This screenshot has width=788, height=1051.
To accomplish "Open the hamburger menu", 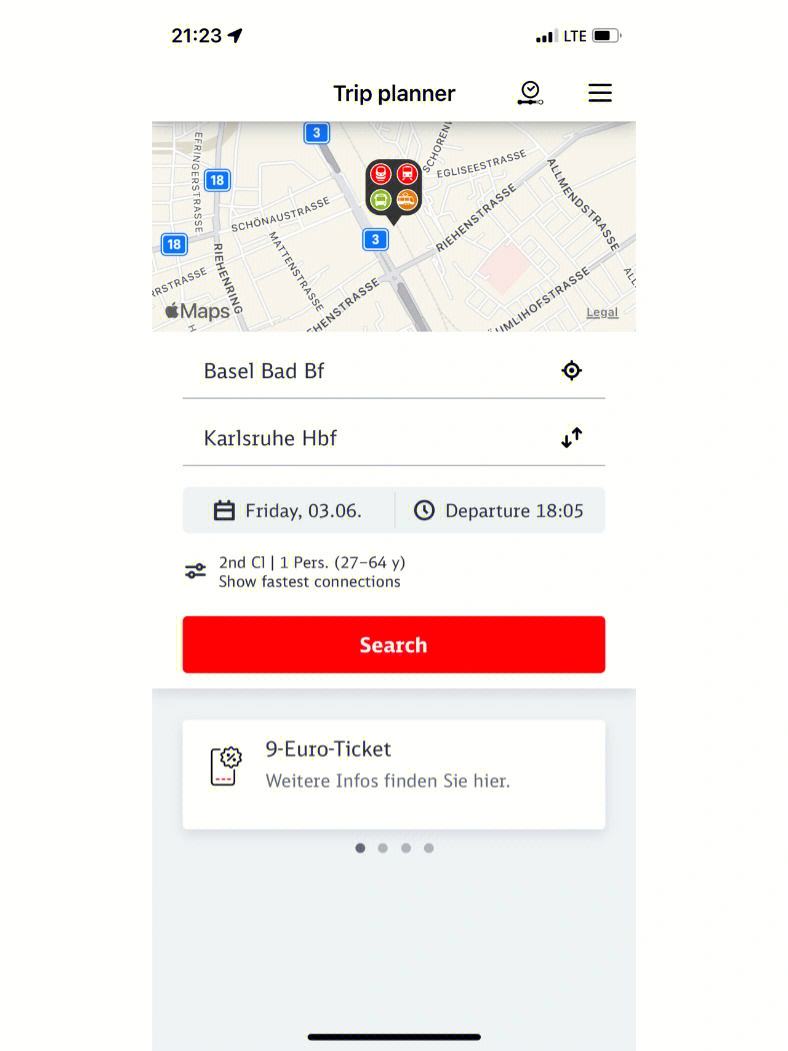I will (x=599, y=93).
